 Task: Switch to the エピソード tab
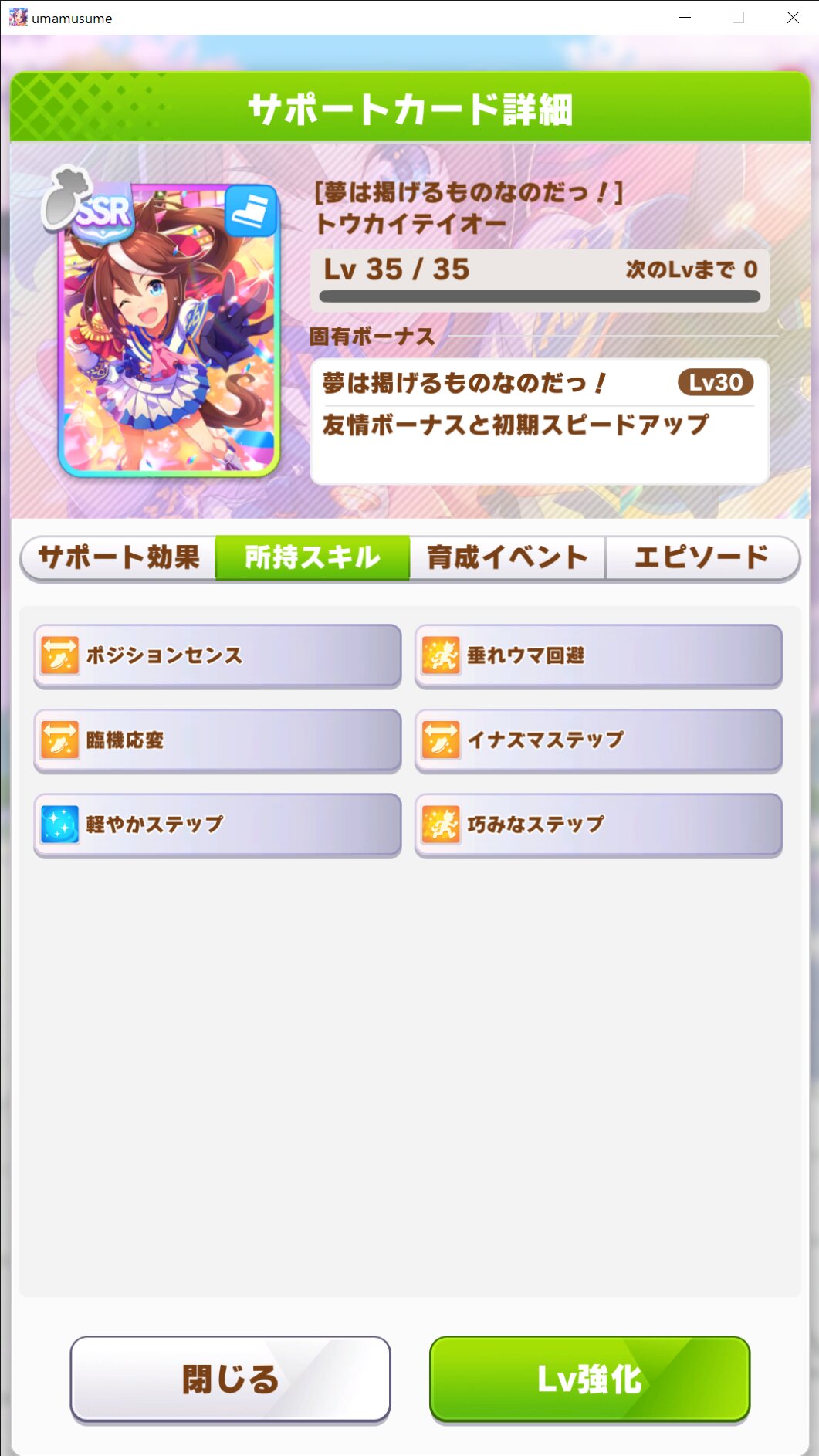[x=702, y=557]
